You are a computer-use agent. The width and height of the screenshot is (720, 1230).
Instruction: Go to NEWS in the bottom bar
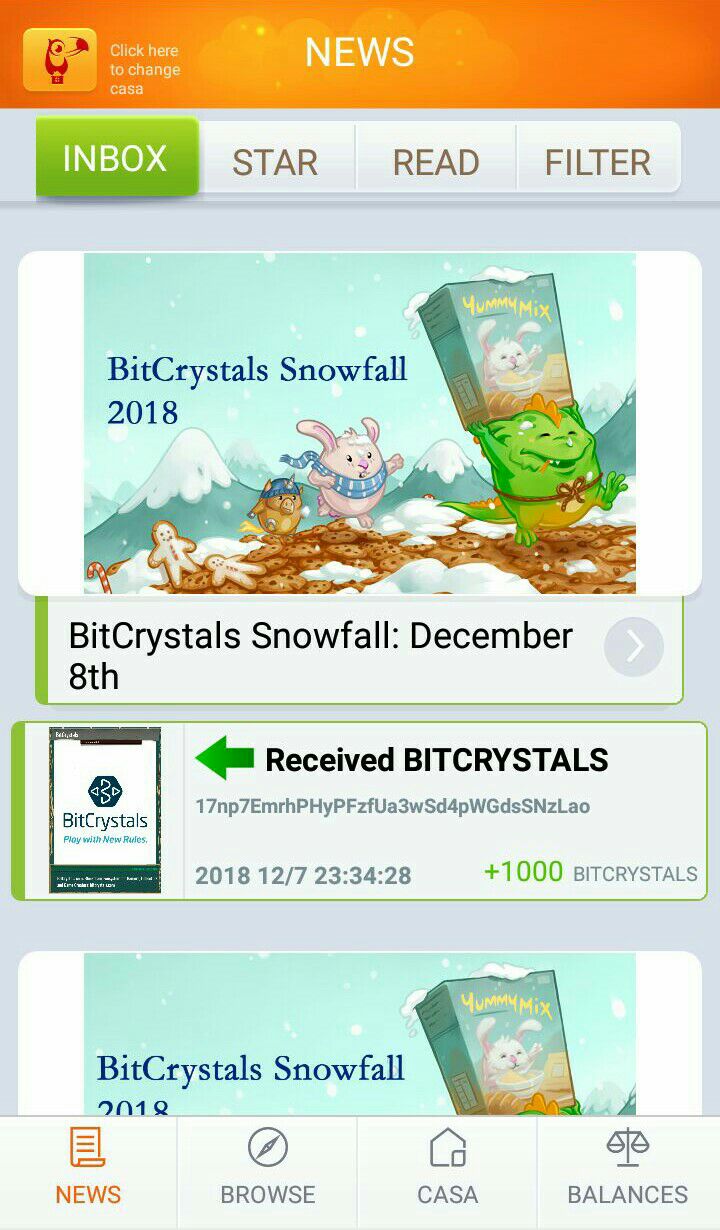(88, 1172)
